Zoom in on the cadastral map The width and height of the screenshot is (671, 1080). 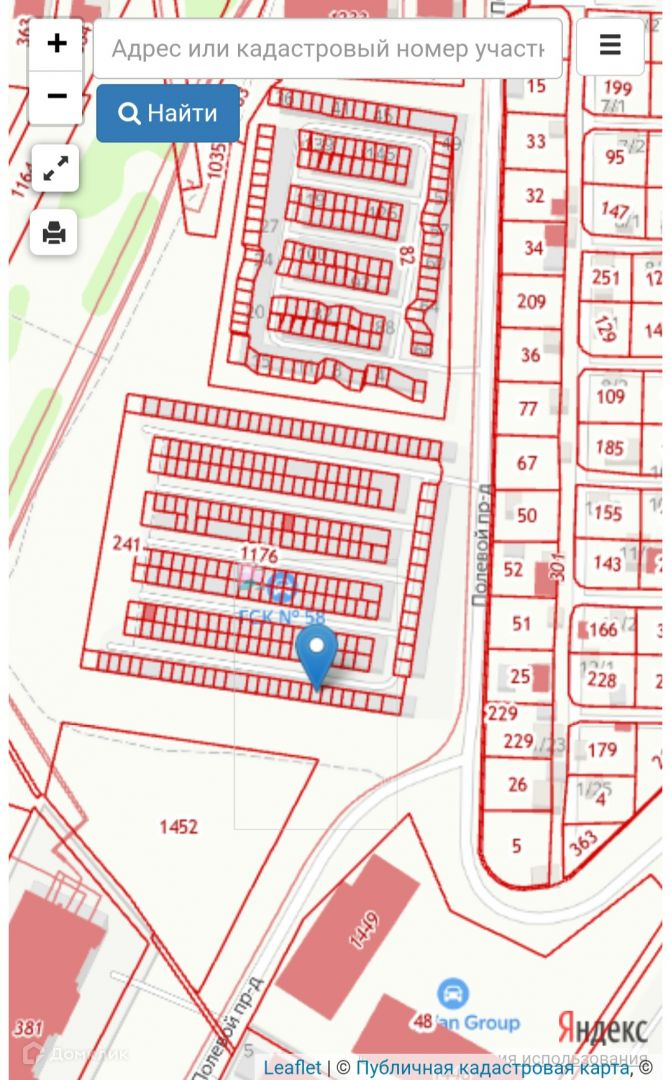coord(56,44)
